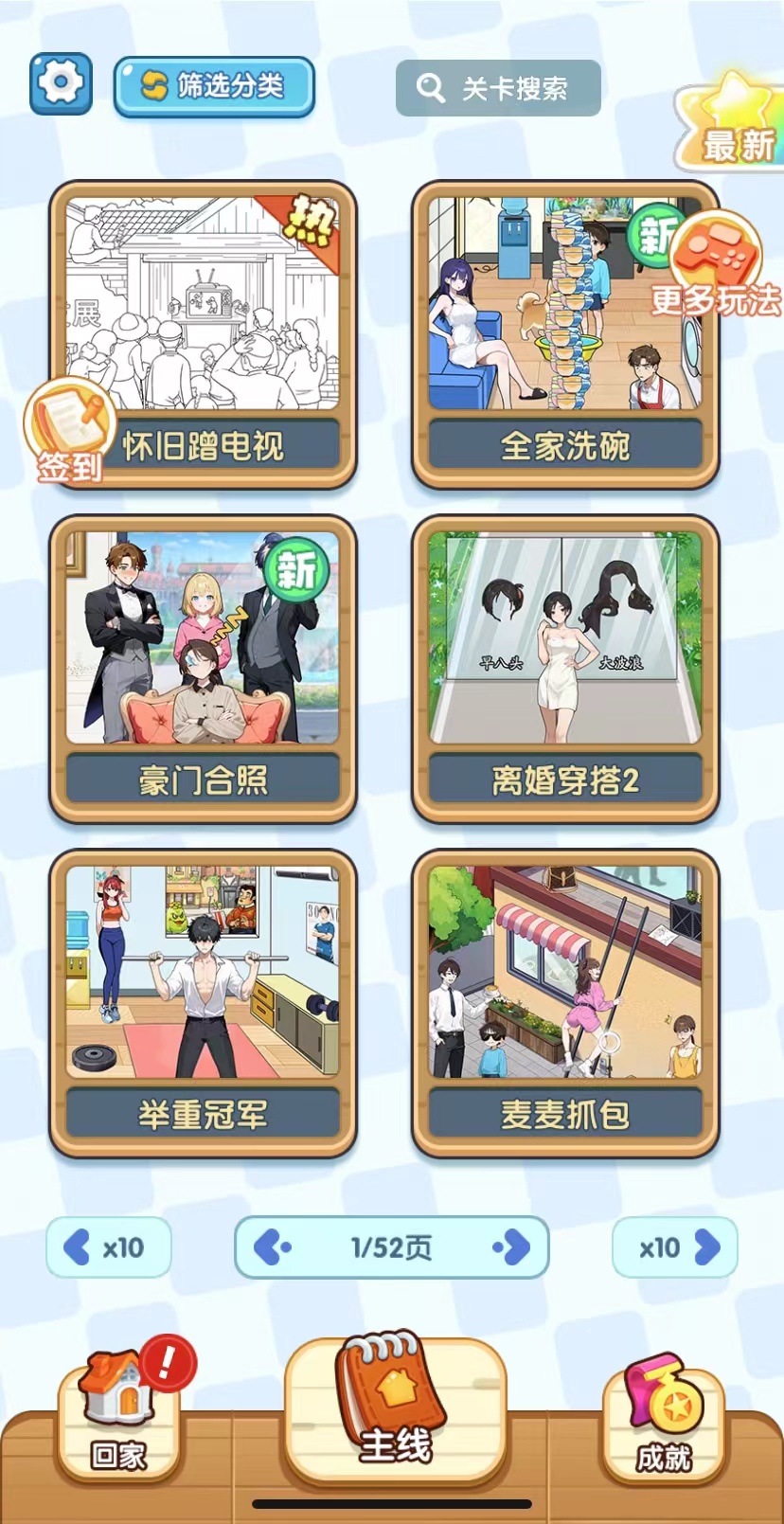Open the 怀旧蹭电视 level card
The image size is (784, 1524).
click(203, 322)
